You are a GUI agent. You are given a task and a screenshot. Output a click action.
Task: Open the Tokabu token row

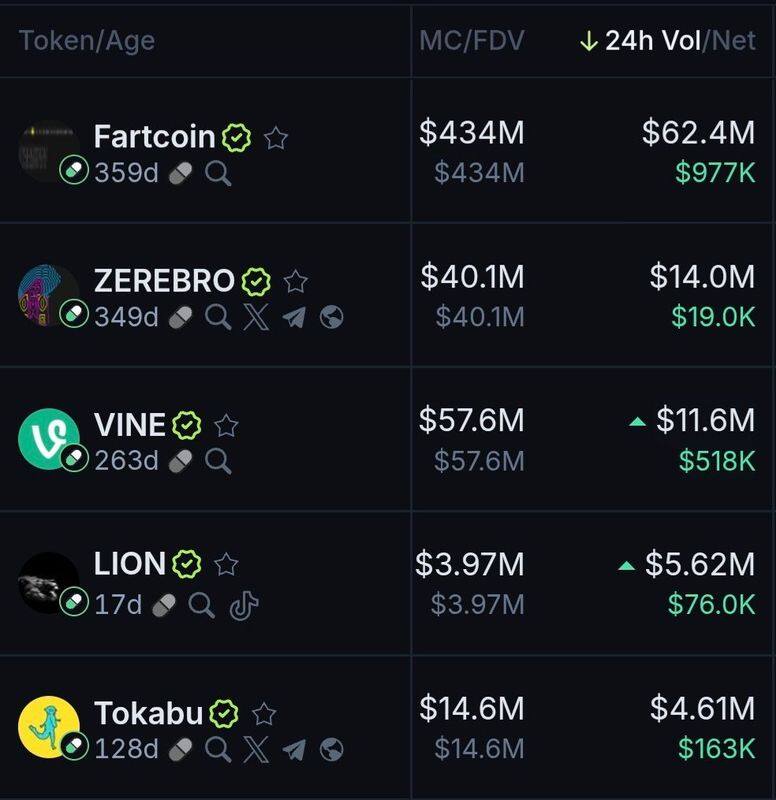(149, 713)
